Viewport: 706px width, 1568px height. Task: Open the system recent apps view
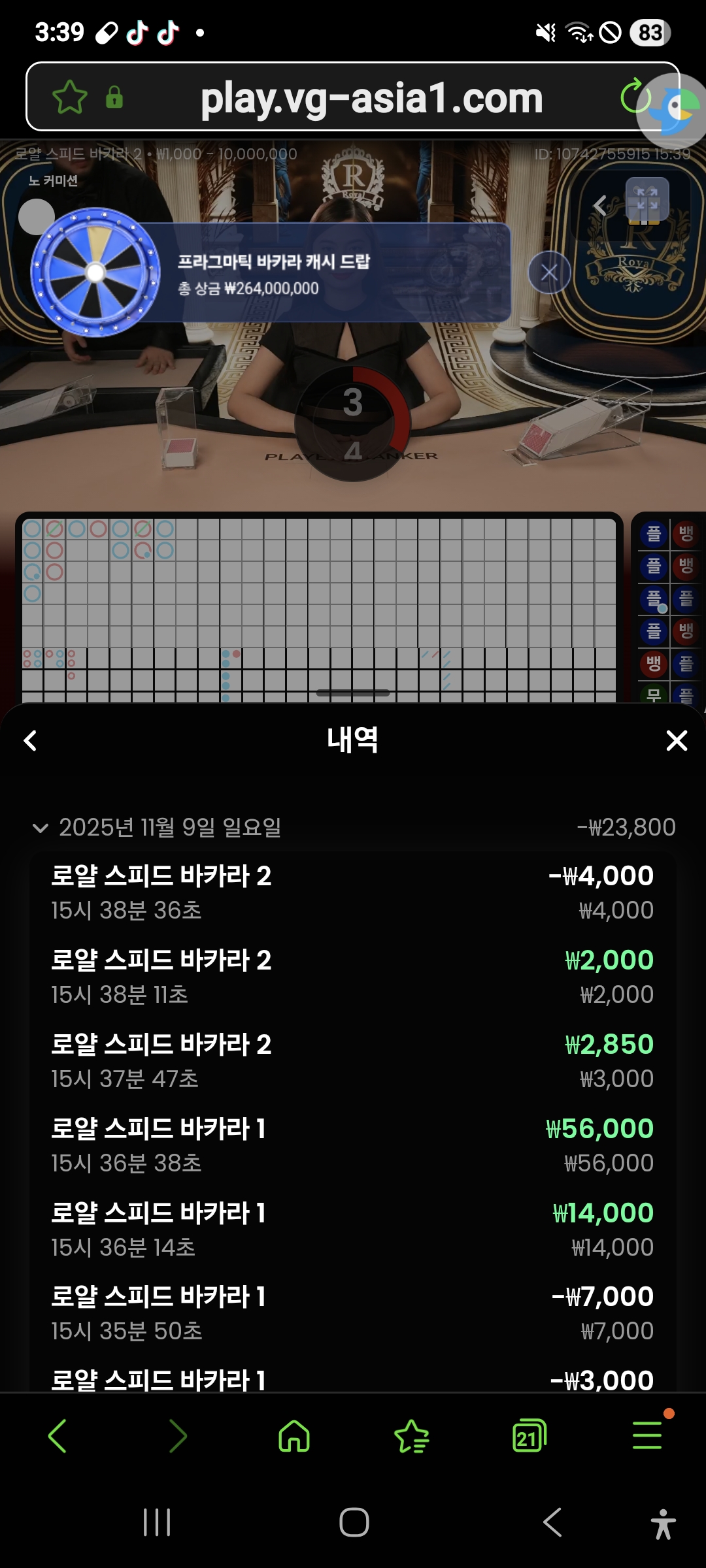pyautogui.click(x=157, y=1522)
